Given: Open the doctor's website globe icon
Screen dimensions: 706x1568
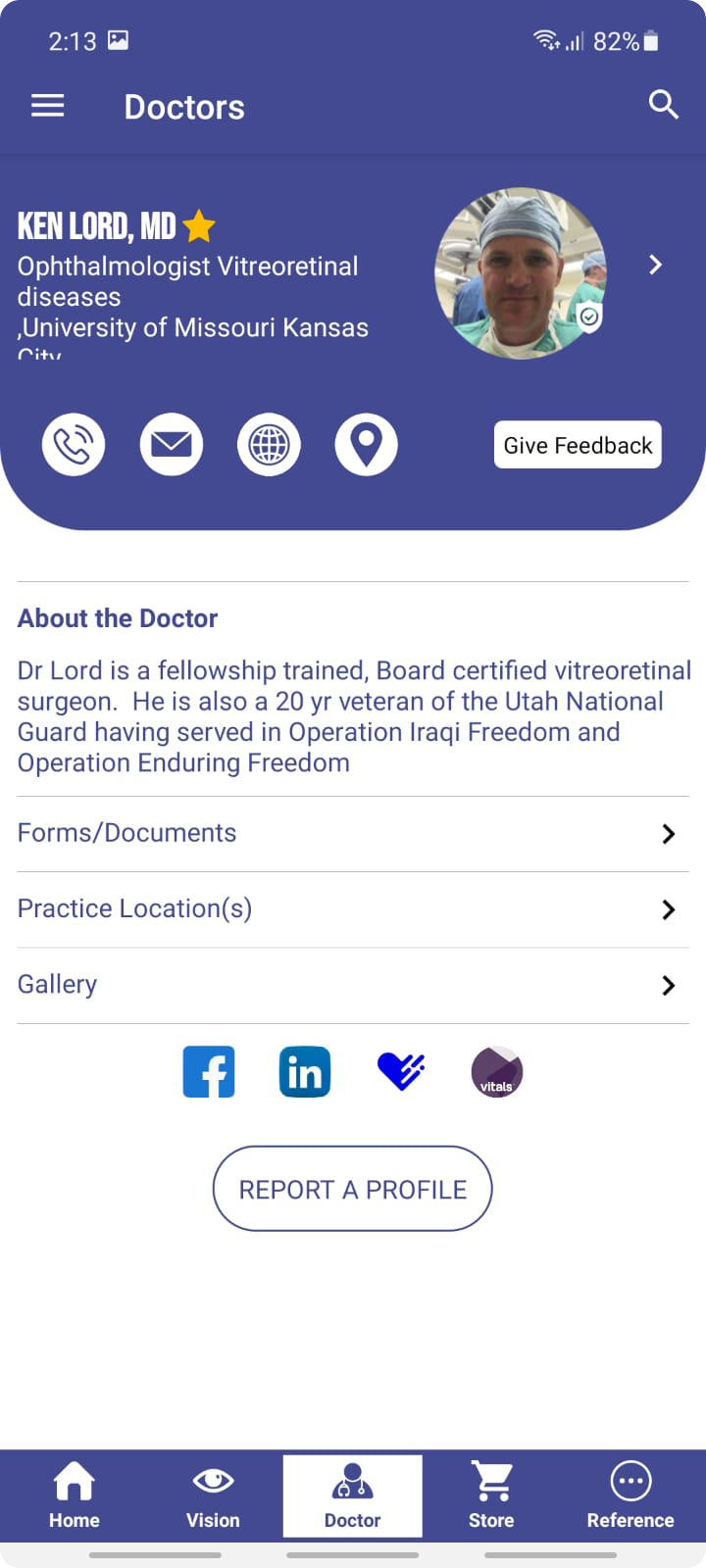Looking at the screenshot, I should pyautogui.click(x=269, y=445).
